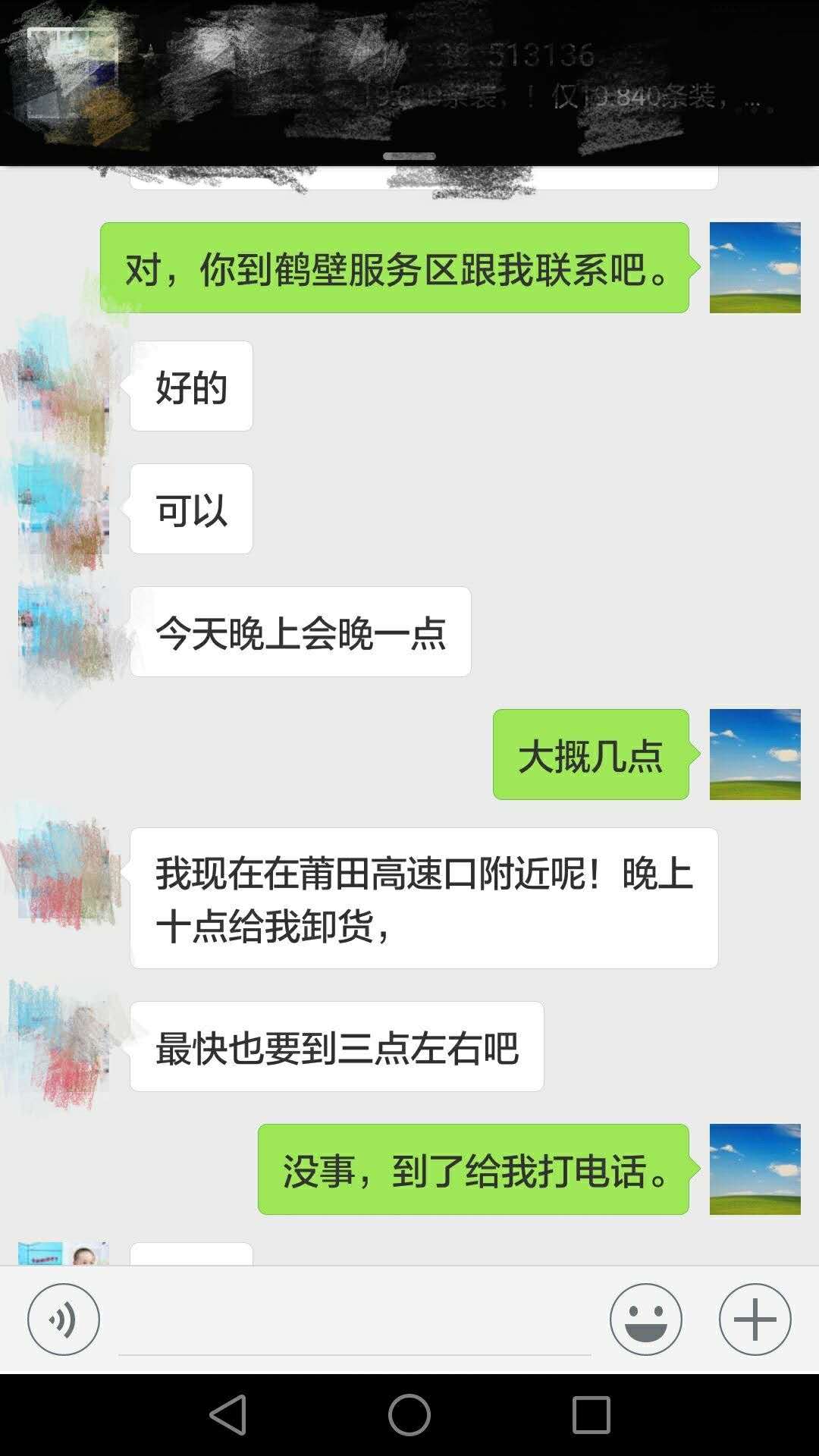
Task: Switch to voice message input
Action: [64, 1319]
